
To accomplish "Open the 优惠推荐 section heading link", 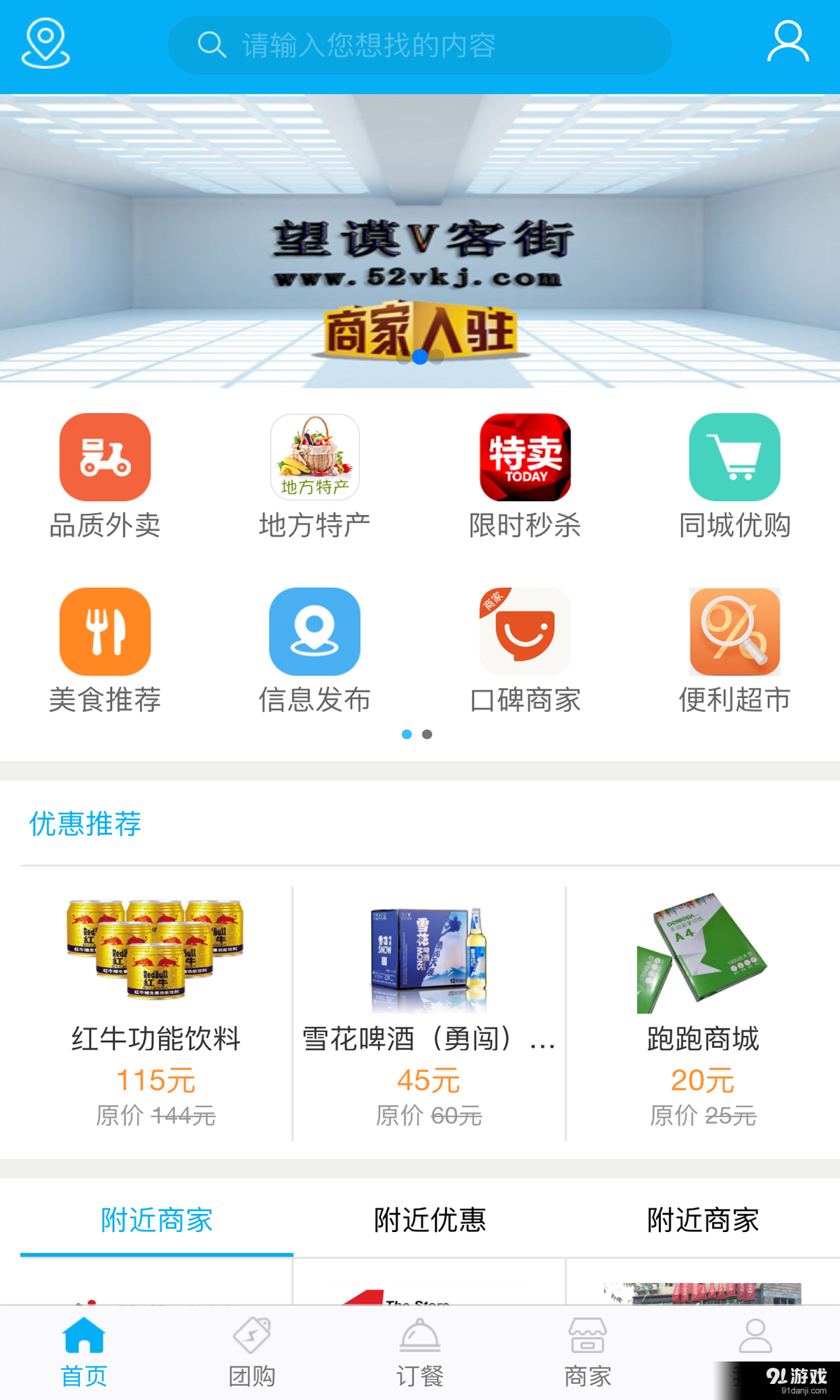I will pos(85,824).
